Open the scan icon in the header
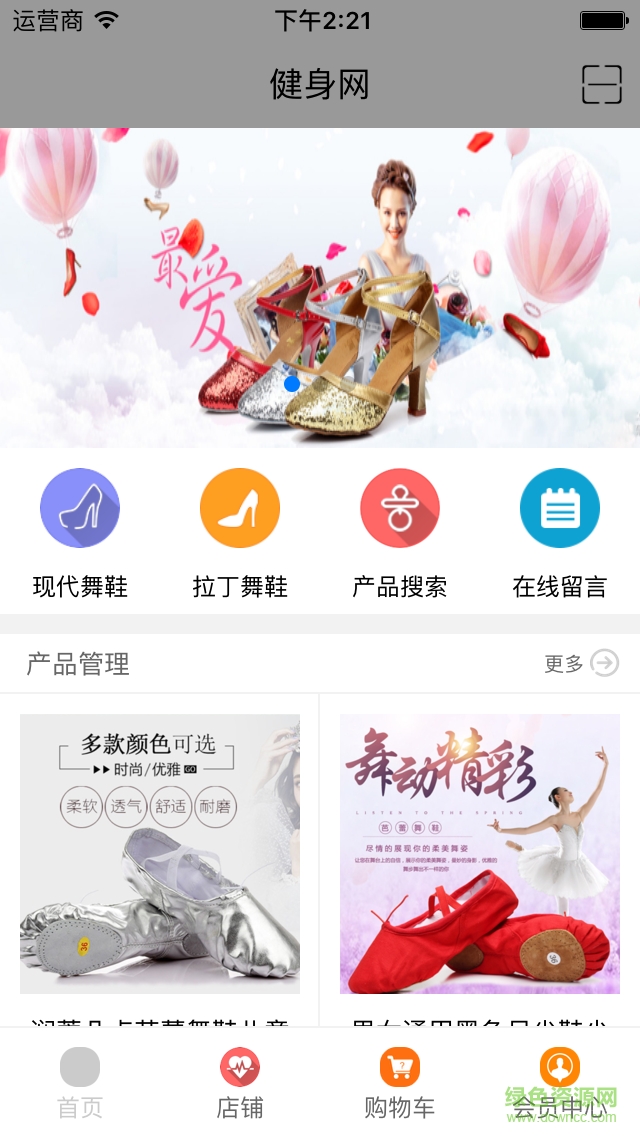Image resolution: width=640 pixels, height=1136 pixels. click(x=602, y=85)
